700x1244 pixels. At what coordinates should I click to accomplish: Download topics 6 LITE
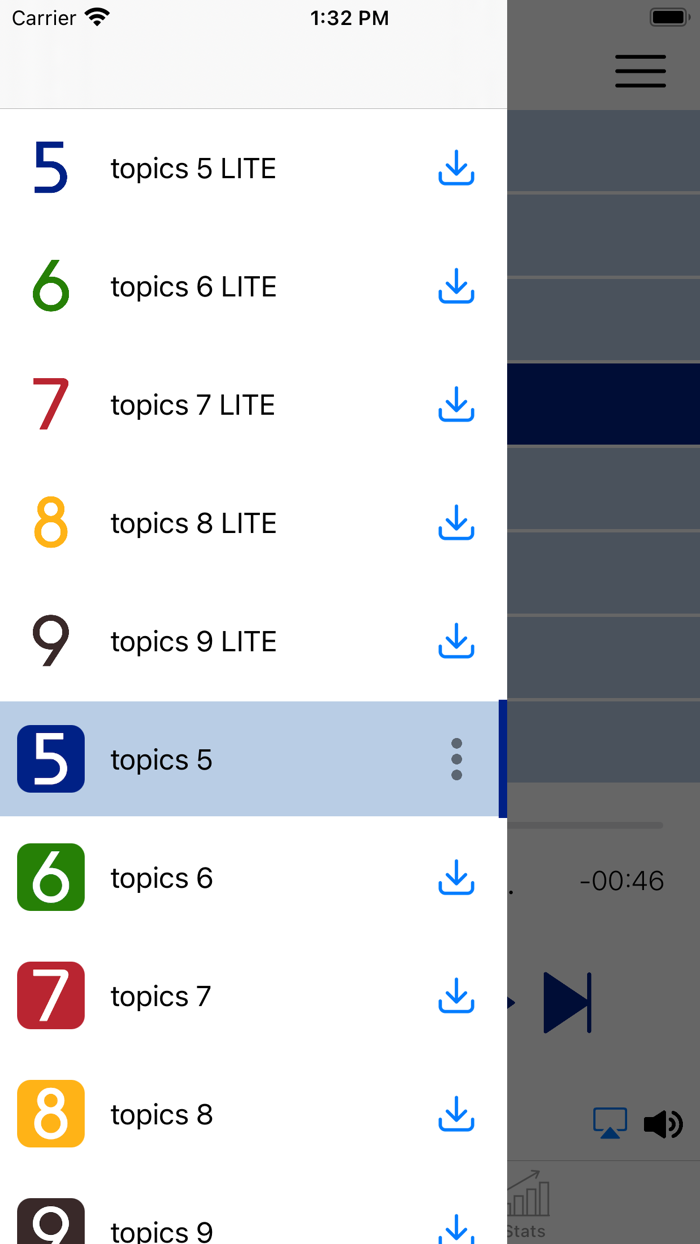click(456, 286)
